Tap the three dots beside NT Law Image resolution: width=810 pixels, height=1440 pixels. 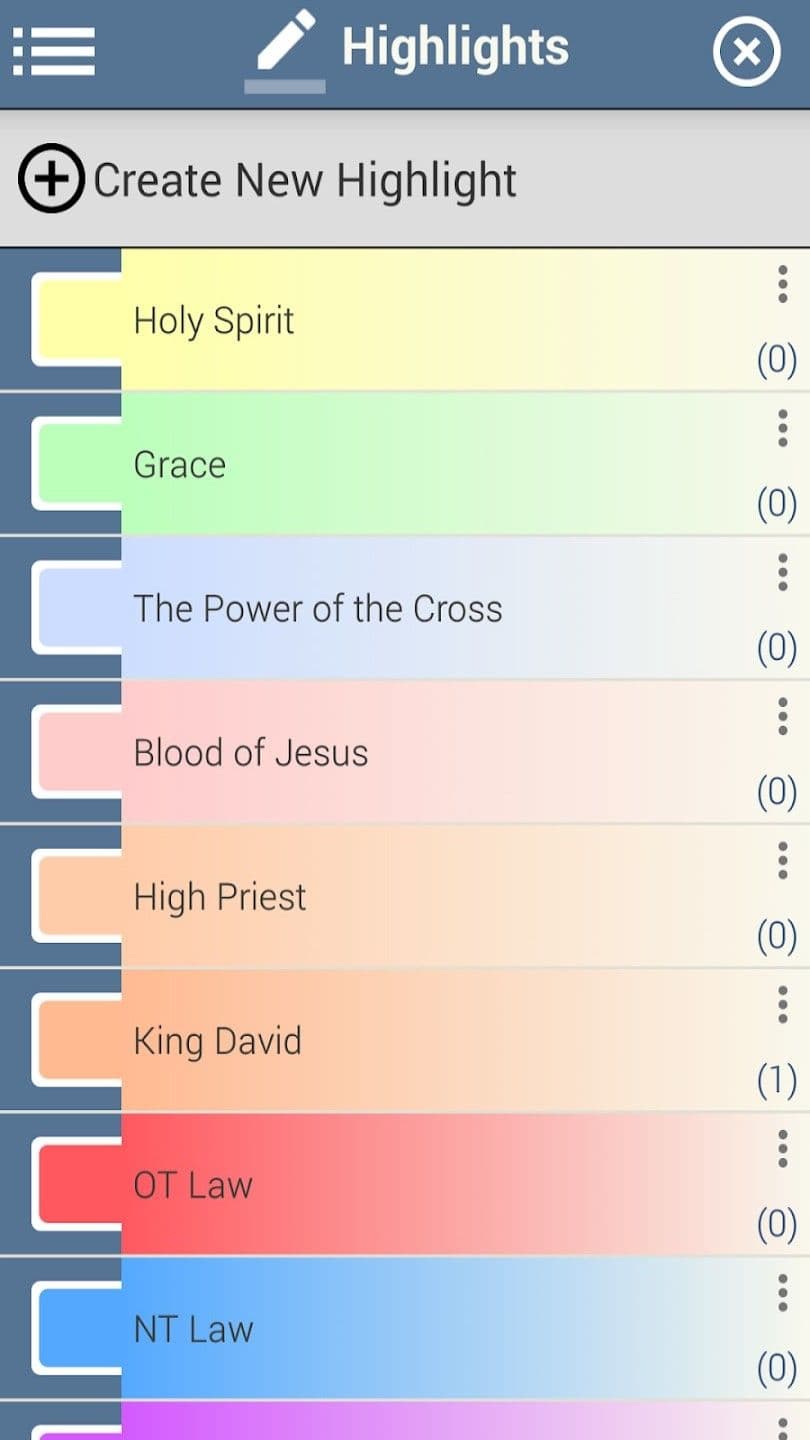coord(782,1293)
